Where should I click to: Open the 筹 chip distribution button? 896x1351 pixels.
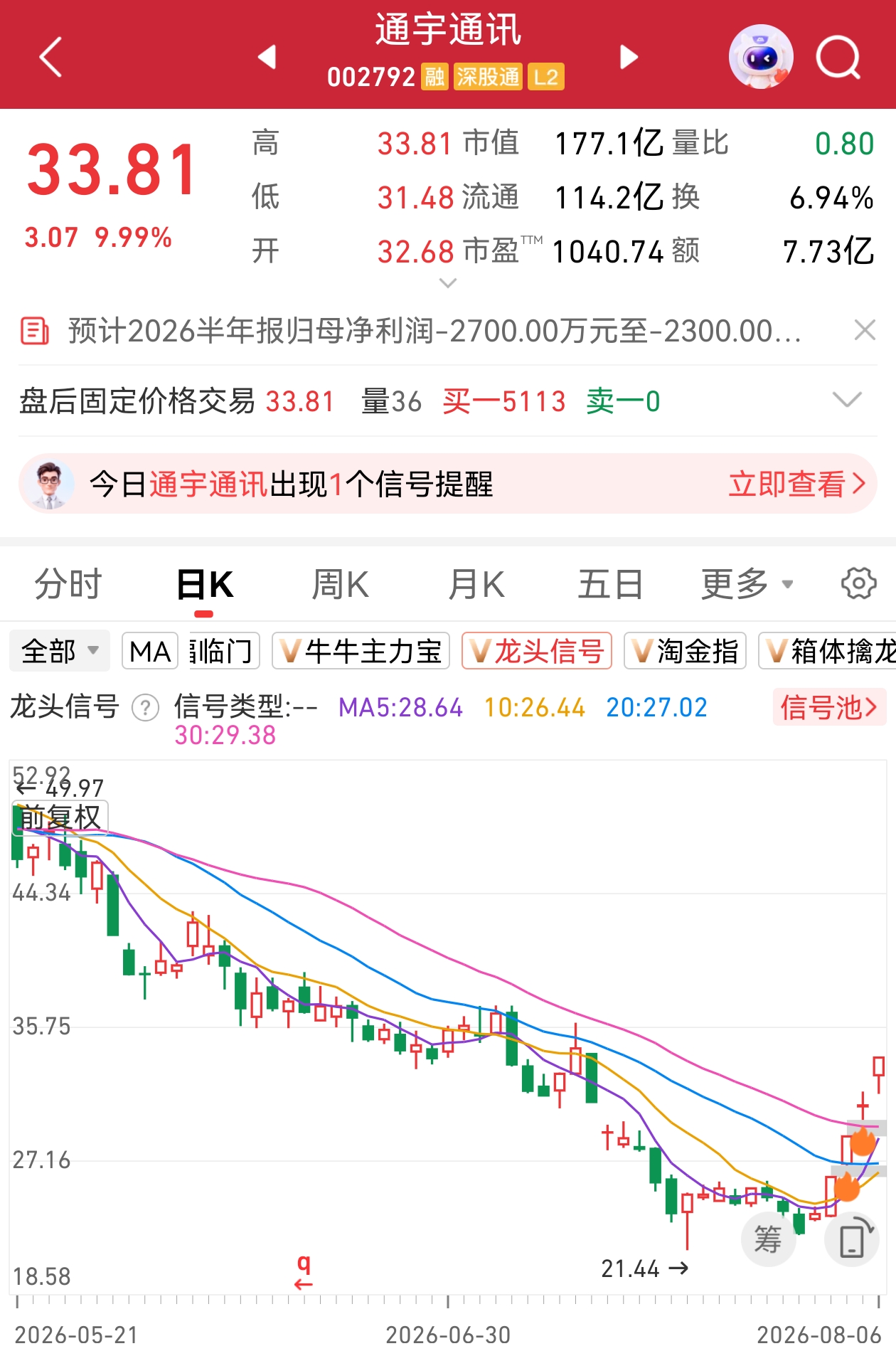768,1239
